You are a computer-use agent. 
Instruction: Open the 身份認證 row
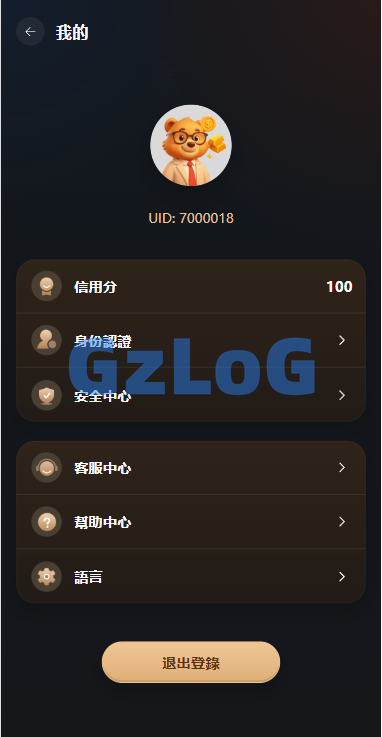click(191, 340)
